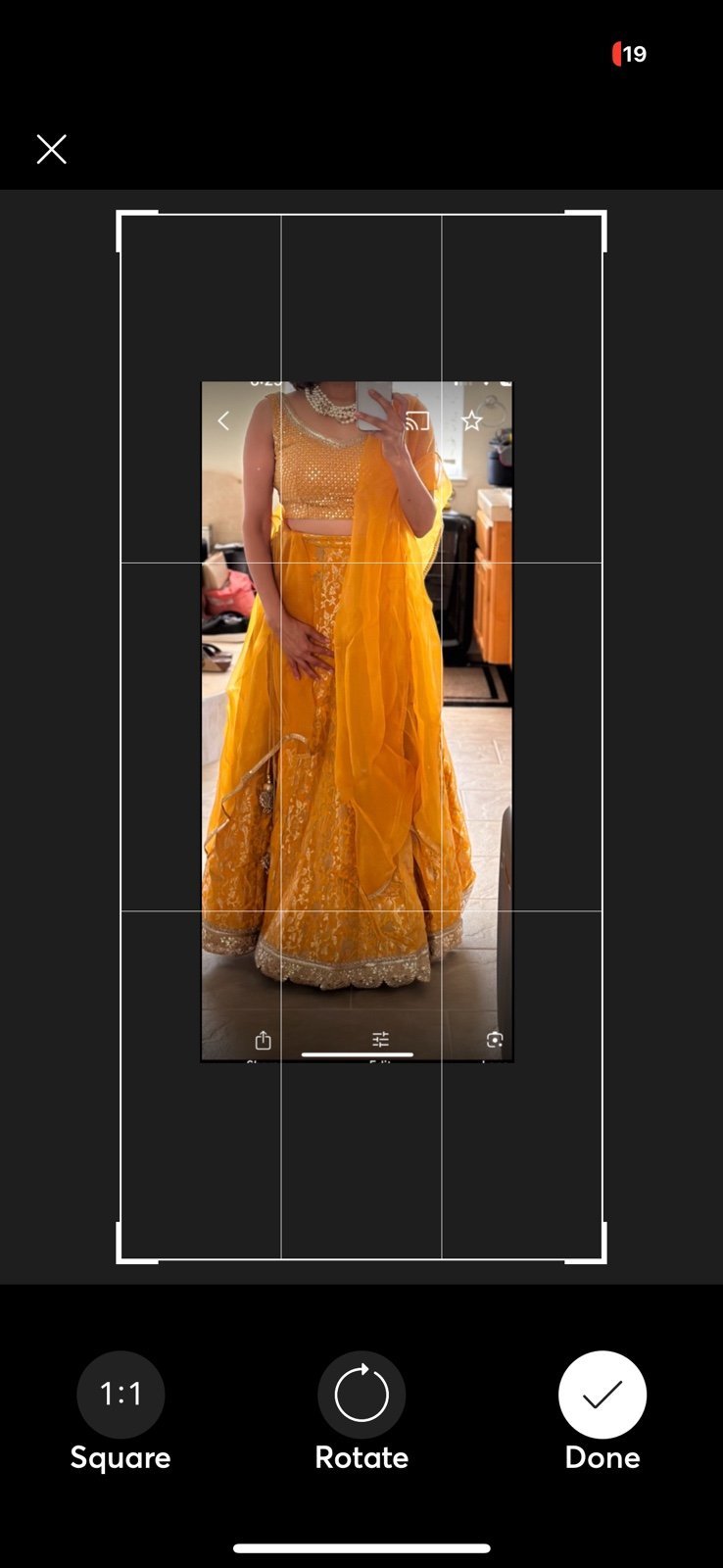Select the 1:1 Square crop option
This screenshot has height=1568, width=723.
pos(120,1395)
